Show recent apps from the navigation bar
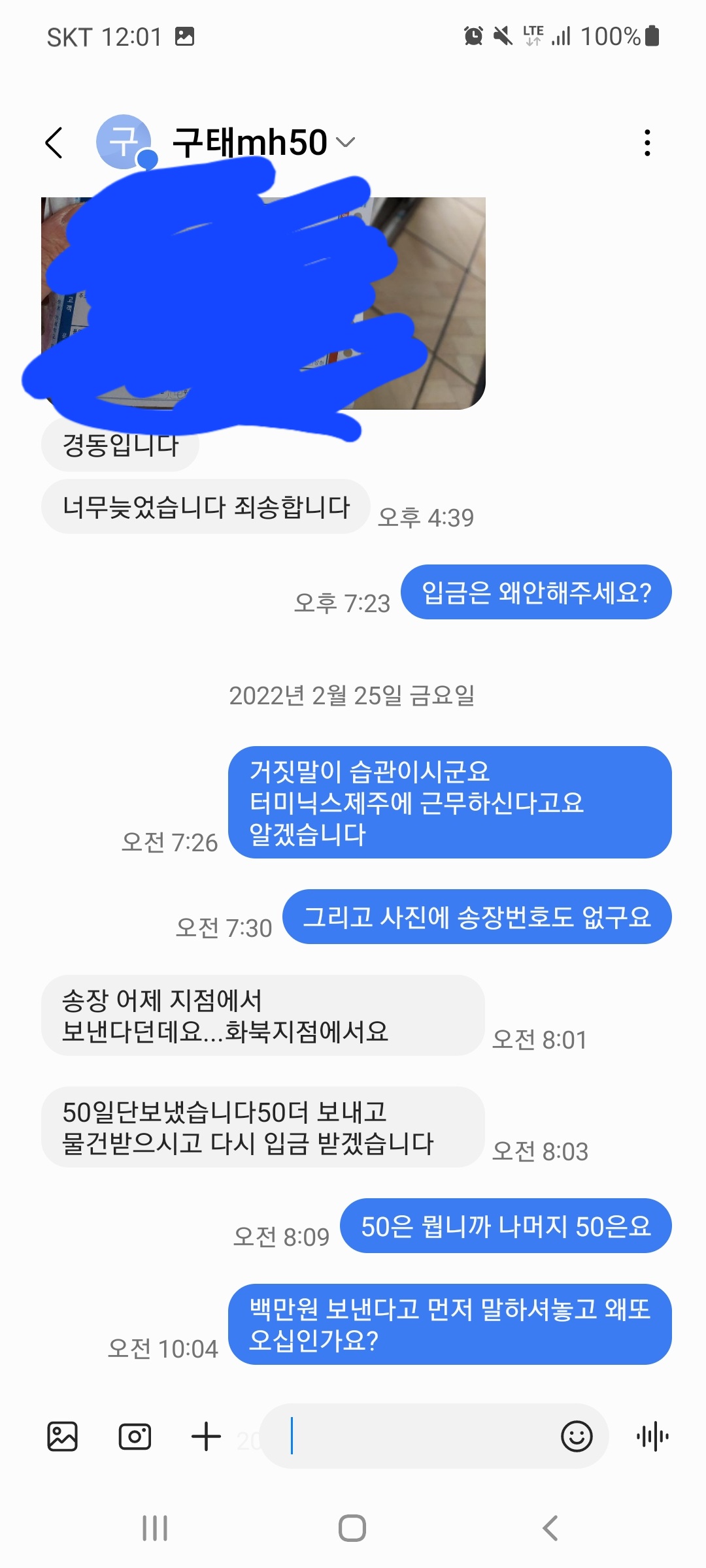706x1568 pixels. pyautogui.click(x=155, y=1528)
